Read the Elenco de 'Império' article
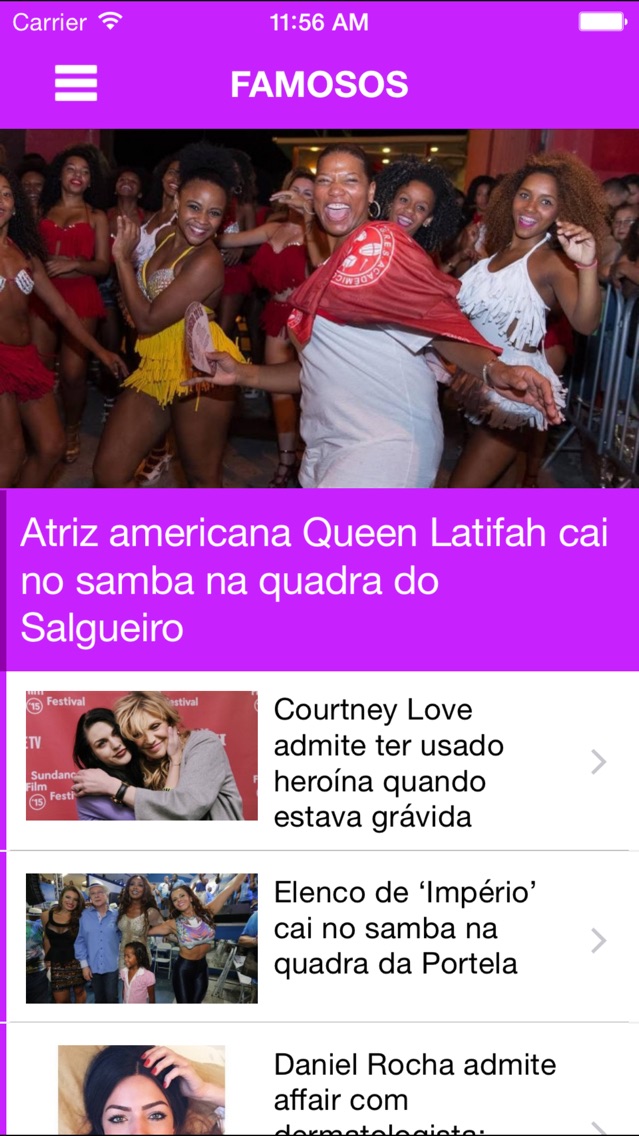The image size is (639, 1136). 322,937
